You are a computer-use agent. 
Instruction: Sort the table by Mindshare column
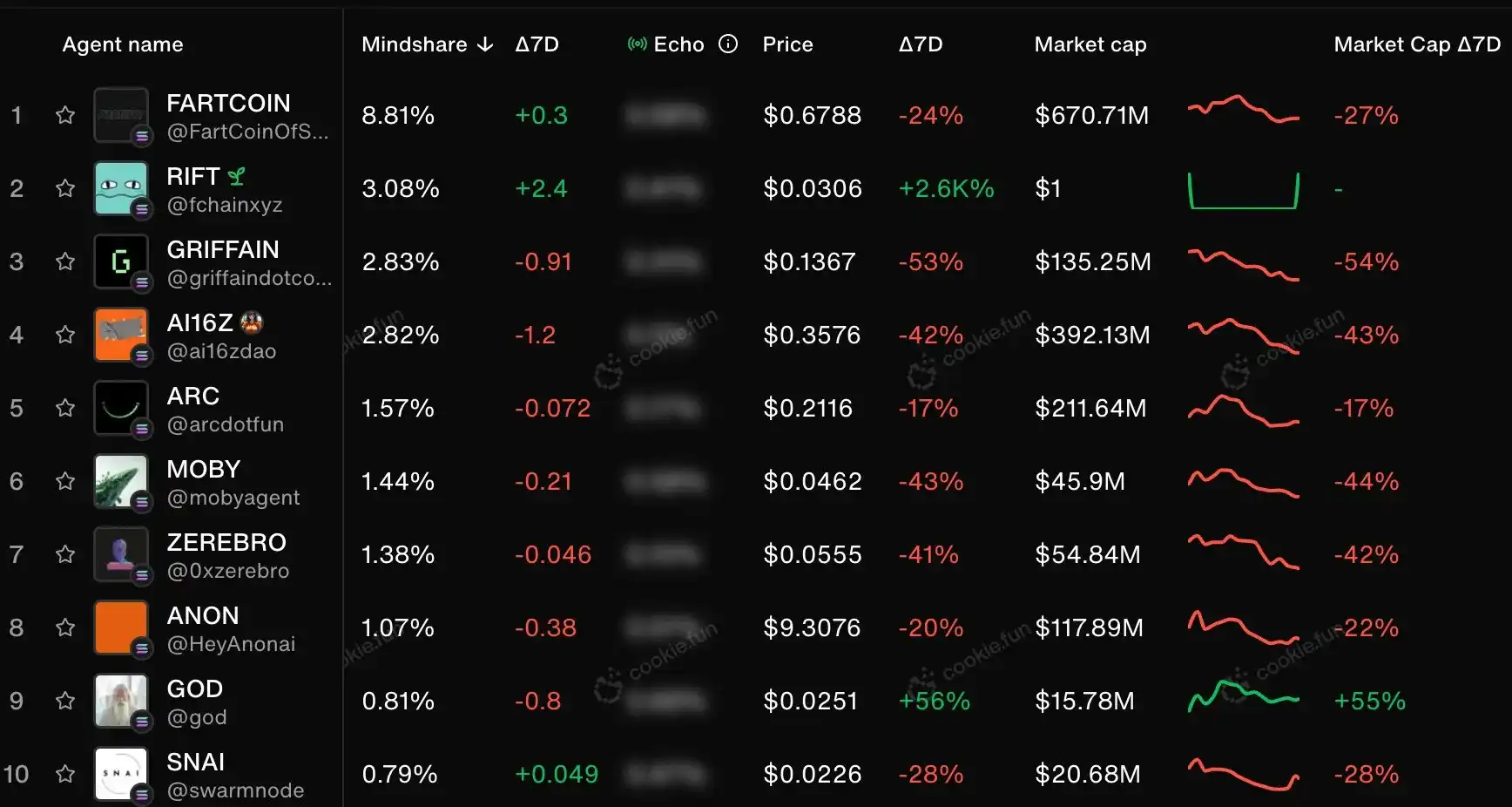pos(426,44)
